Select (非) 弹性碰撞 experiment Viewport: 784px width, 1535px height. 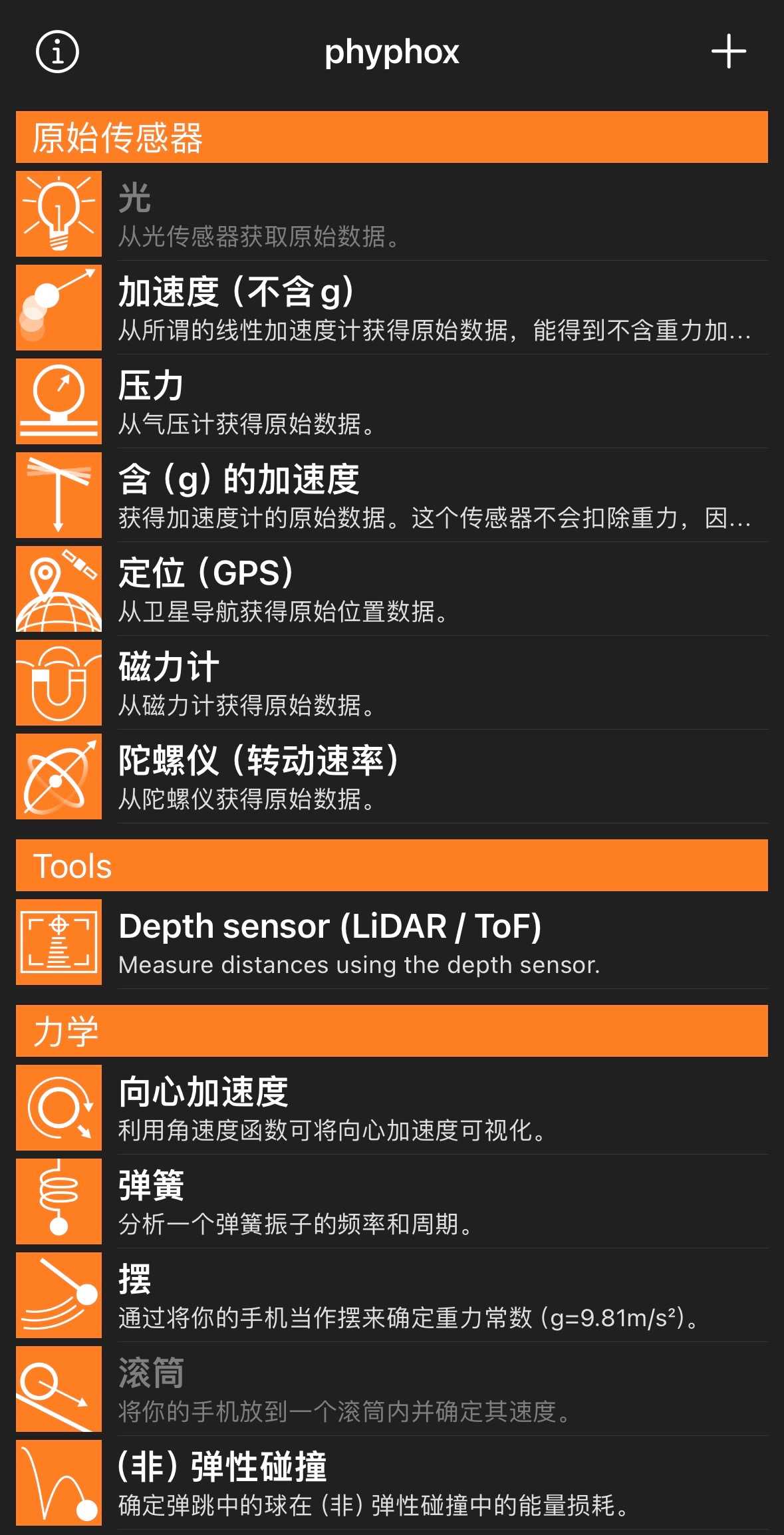click(392, 1483)
